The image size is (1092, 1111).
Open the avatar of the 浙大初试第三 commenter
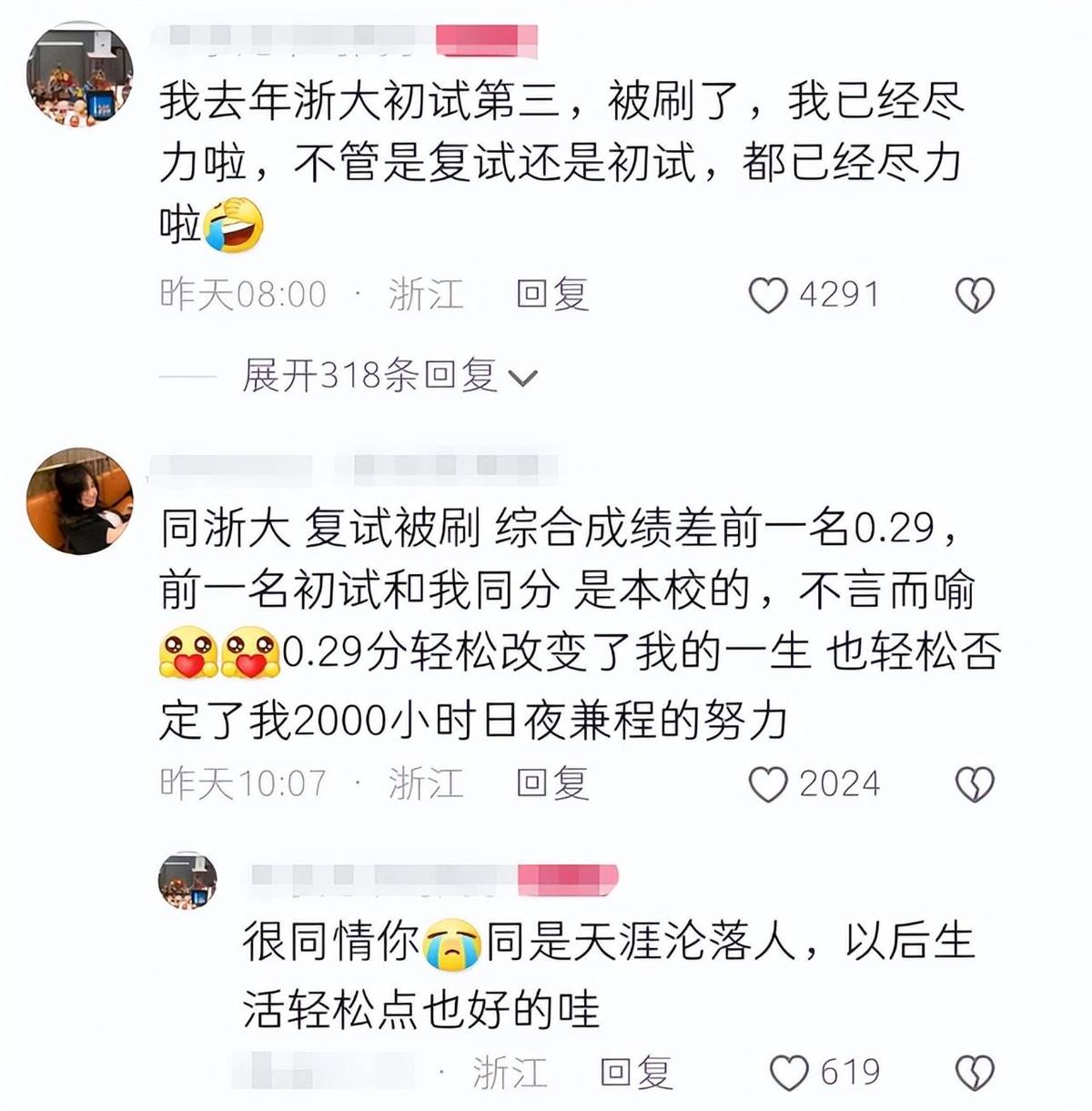coord(80,74)
